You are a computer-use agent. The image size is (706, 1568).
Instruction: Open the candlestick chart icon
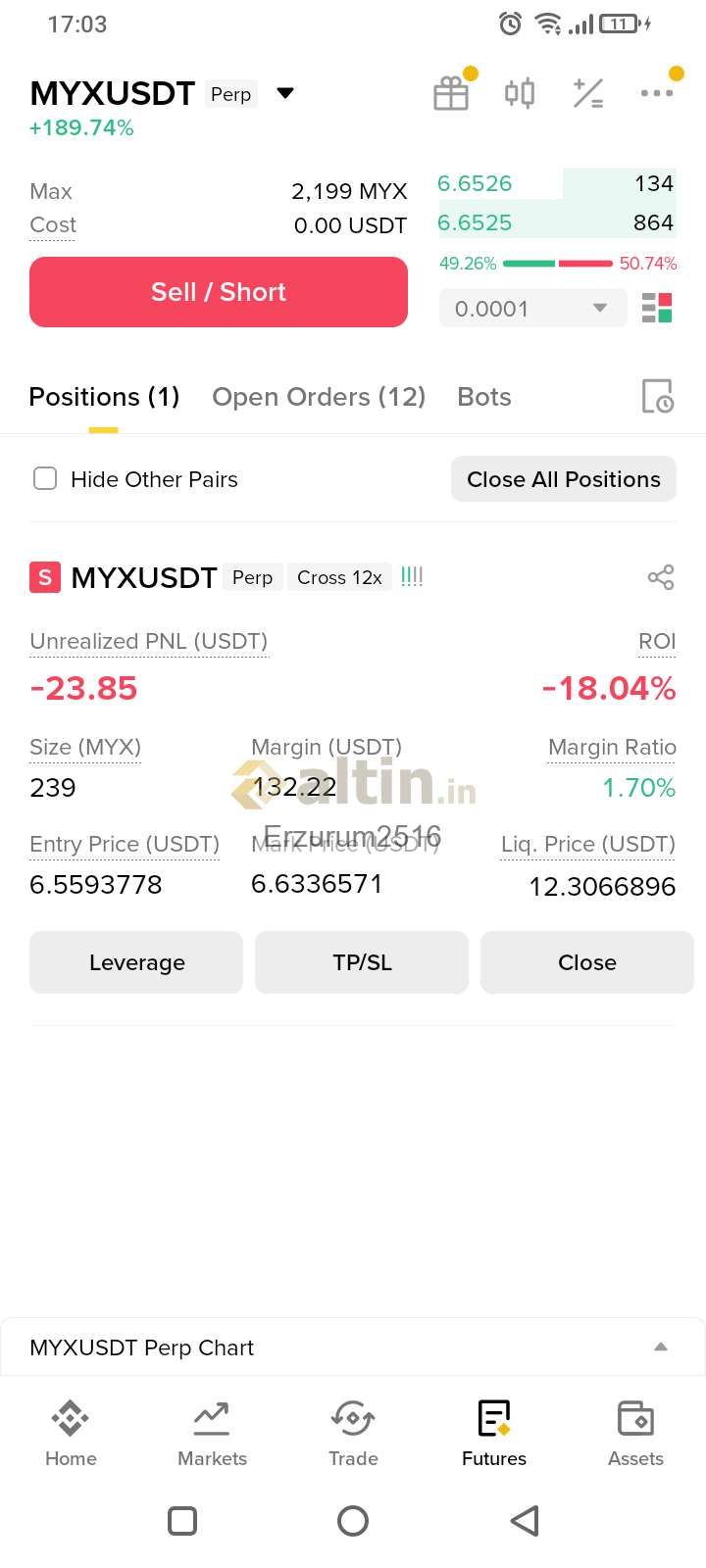coord(520,93)
